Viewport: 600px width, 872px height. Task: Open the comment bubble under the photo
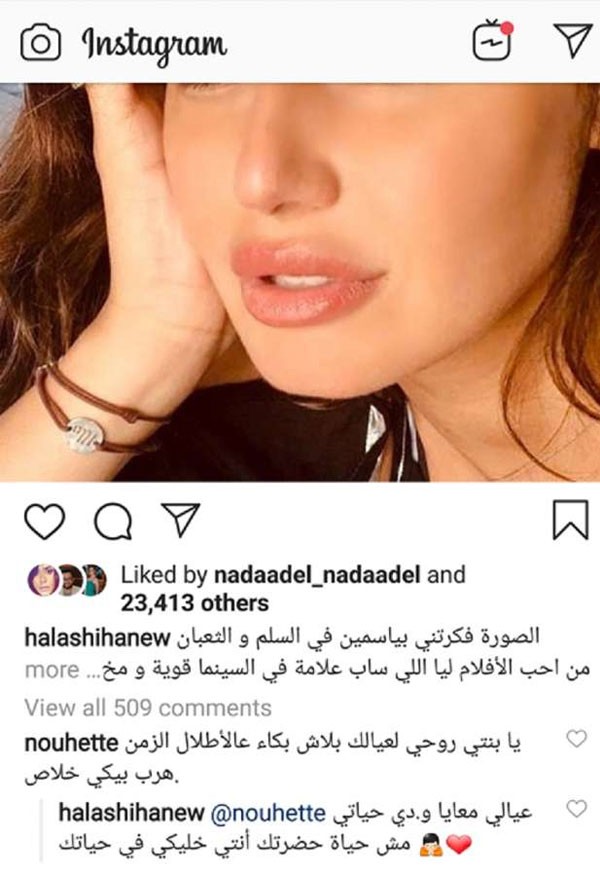113,521
